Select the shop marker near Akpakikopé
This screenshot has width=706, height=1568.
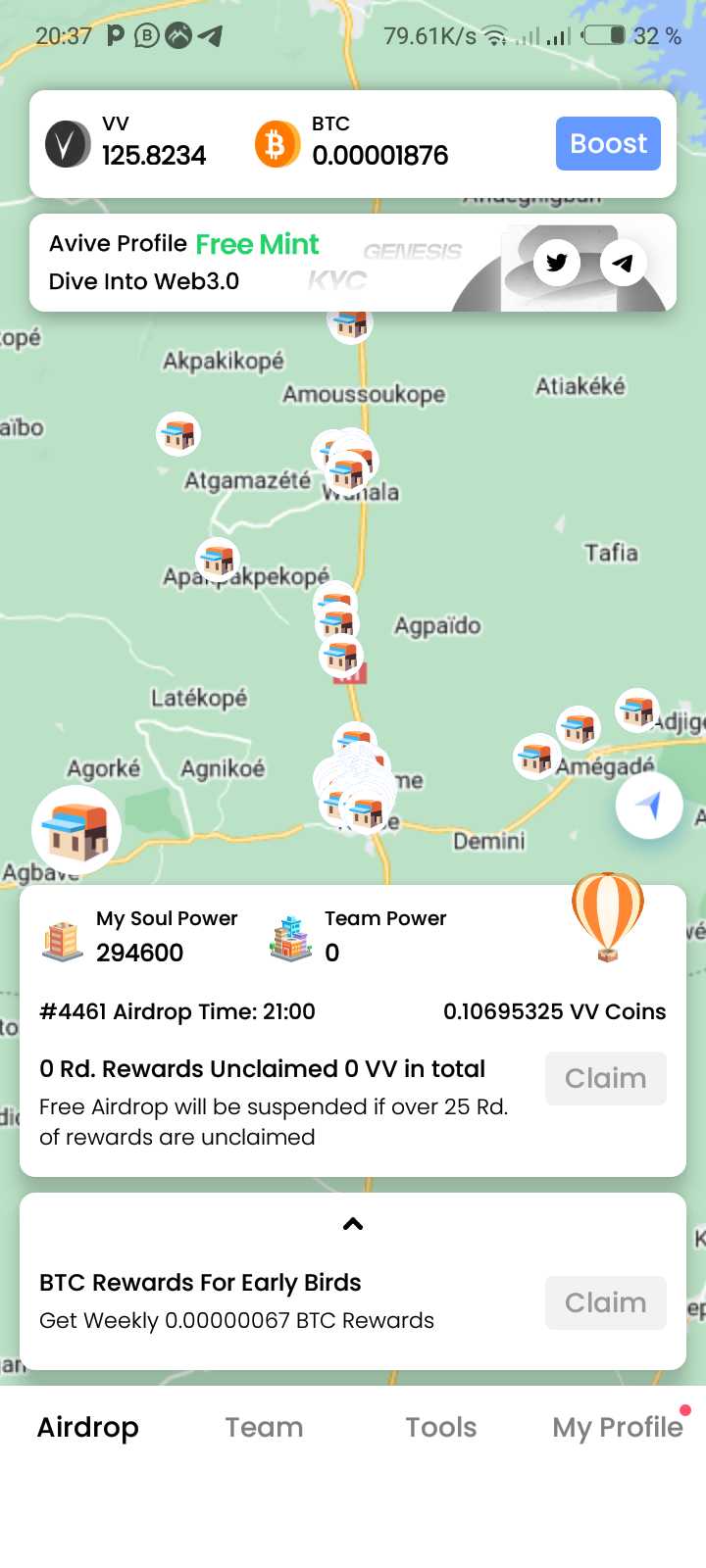click(x=178, y=433)
